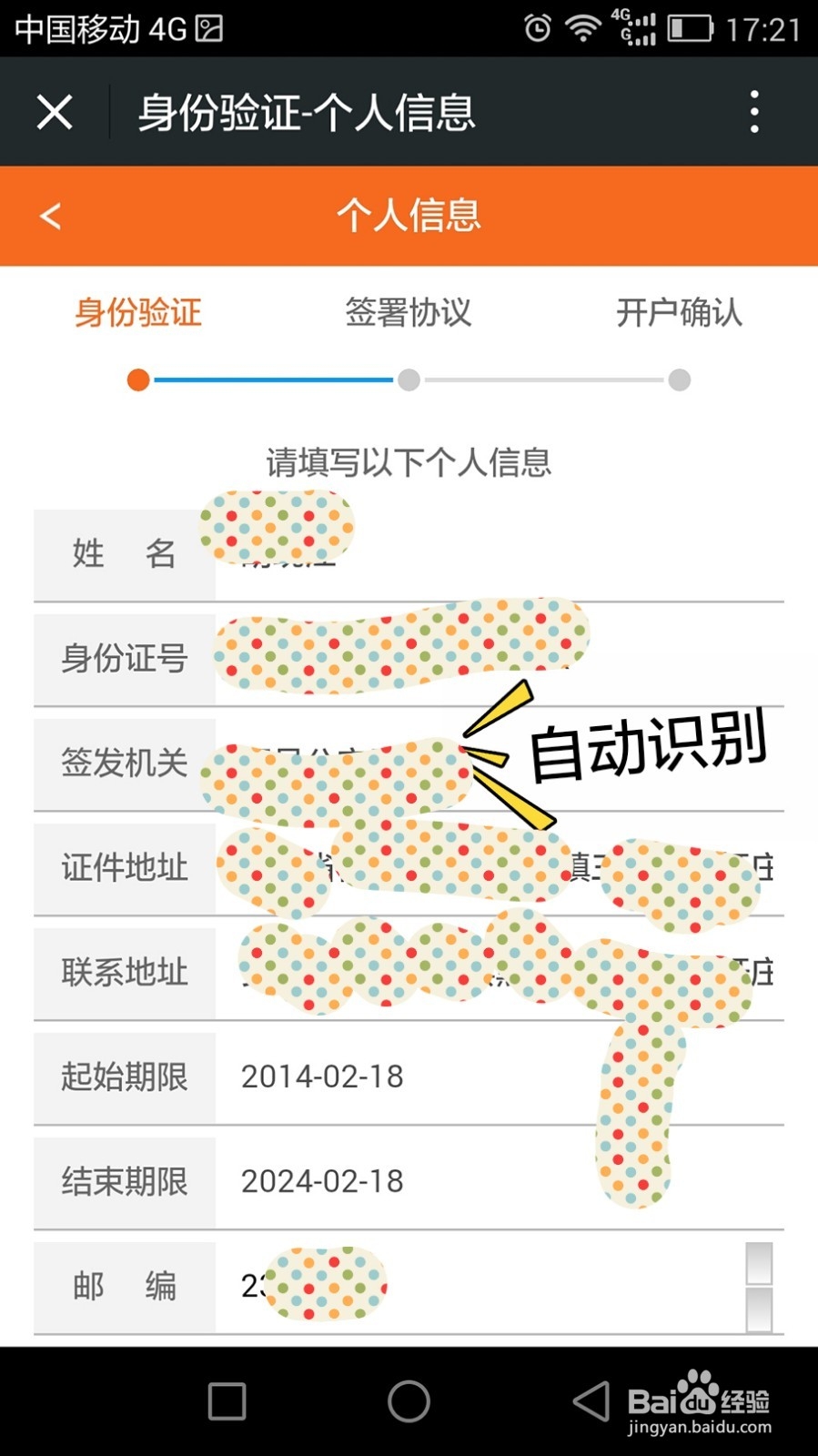Tap the battery icon in status bar
The width and height of the screenshot is (818, 1456).
pos(692,27)
